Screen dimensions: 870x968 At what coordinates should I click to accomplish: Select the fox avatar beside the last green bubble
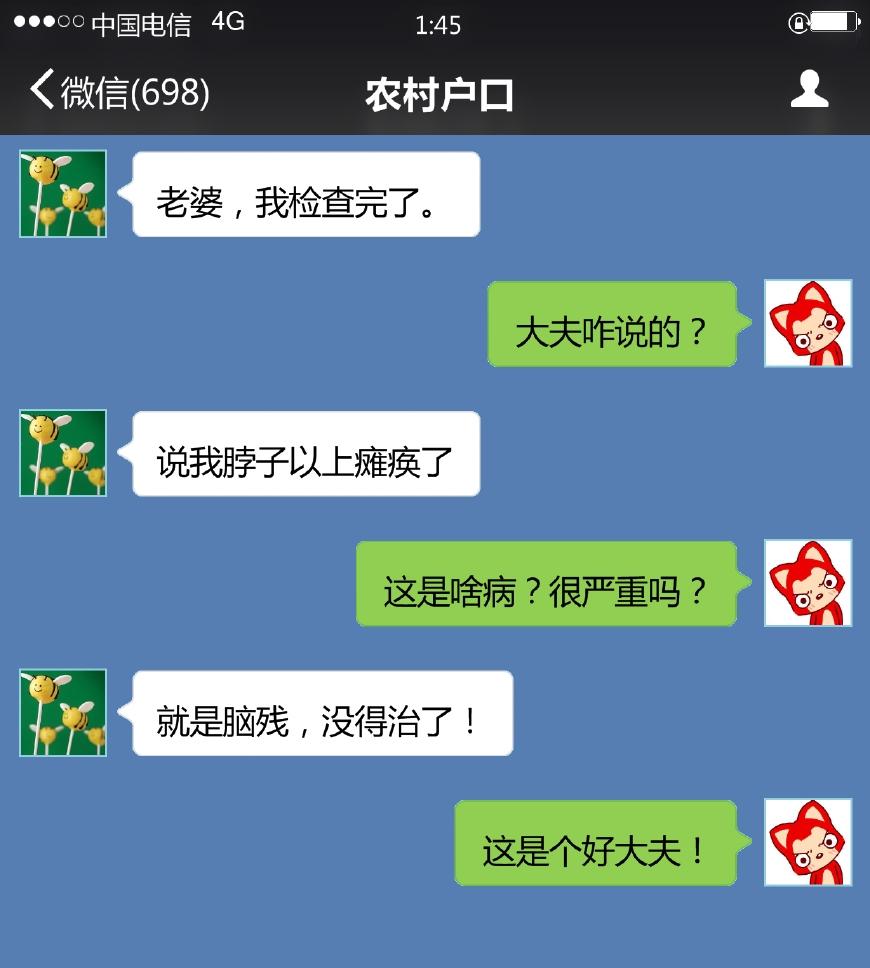point(808,845)
